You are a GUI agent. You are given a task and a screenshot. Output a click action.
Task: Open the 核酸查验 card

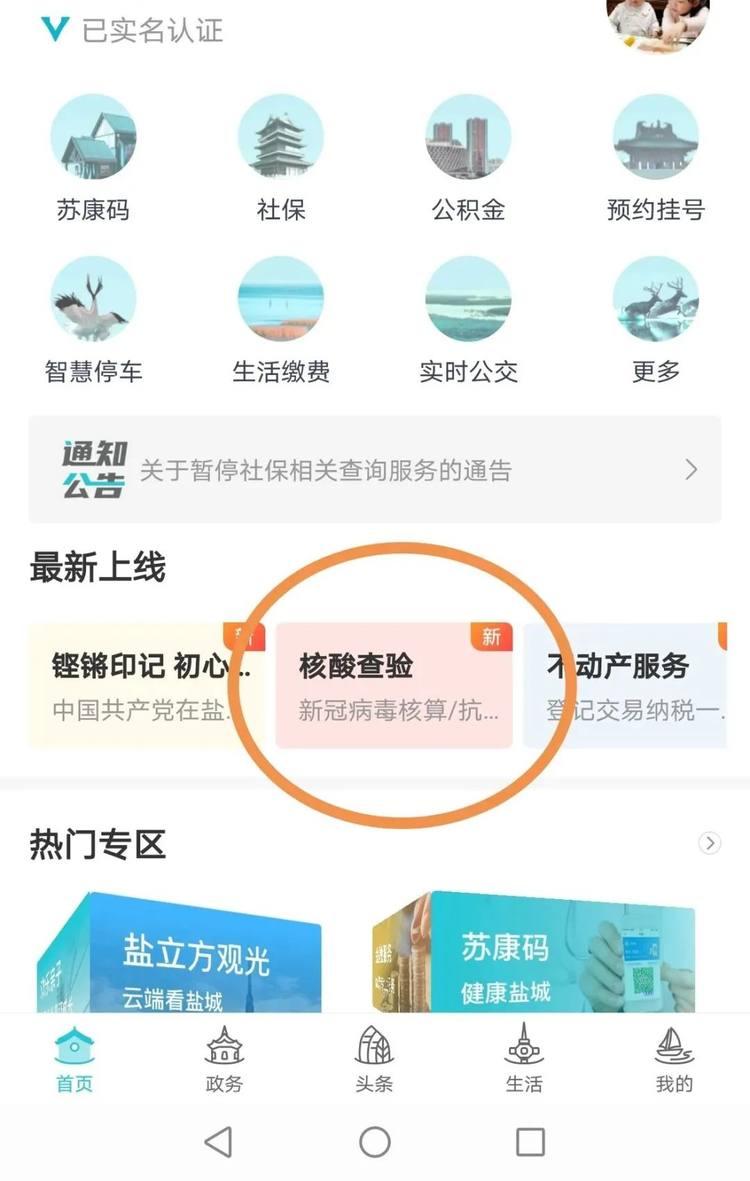(x=394, y=685)
